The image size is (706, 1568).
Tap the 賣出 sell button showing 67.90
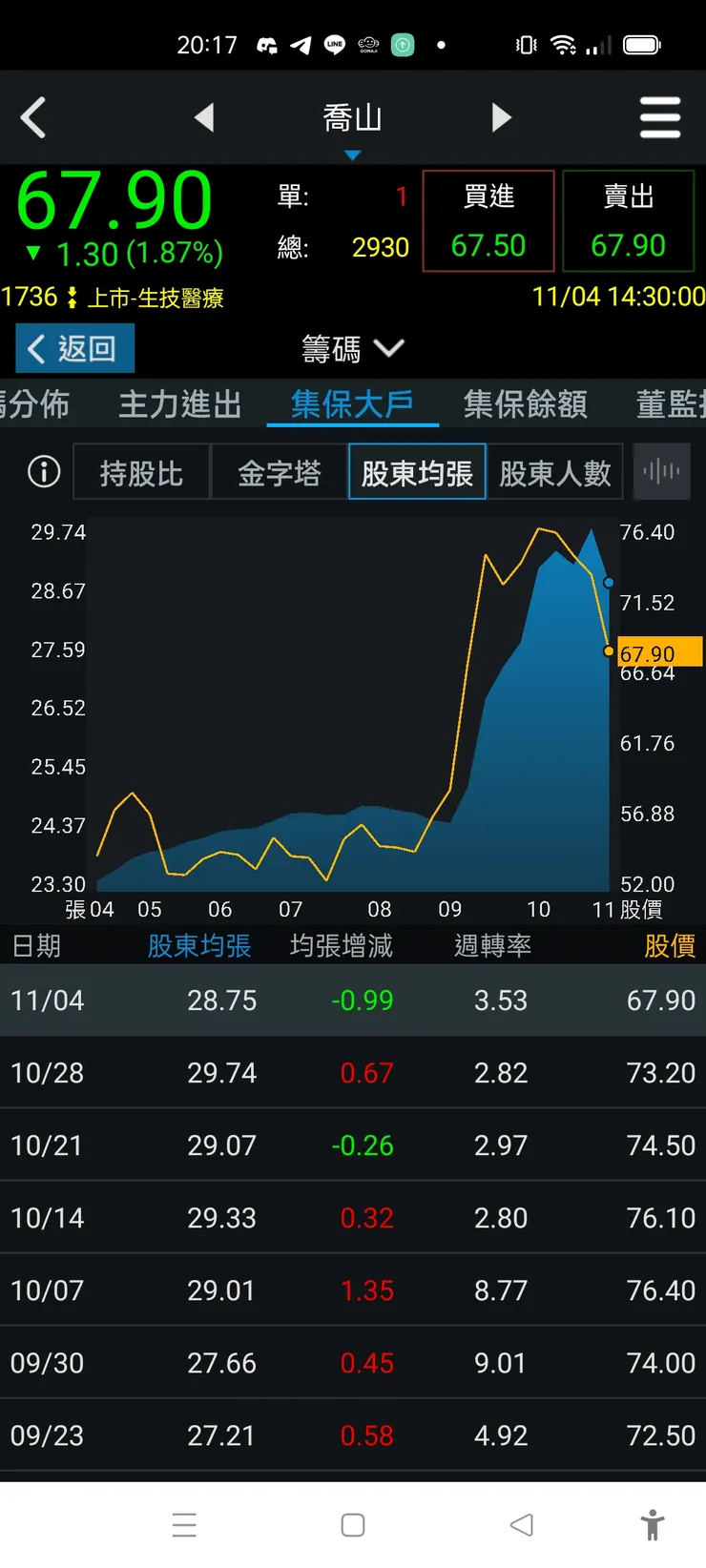click(629, 219)
